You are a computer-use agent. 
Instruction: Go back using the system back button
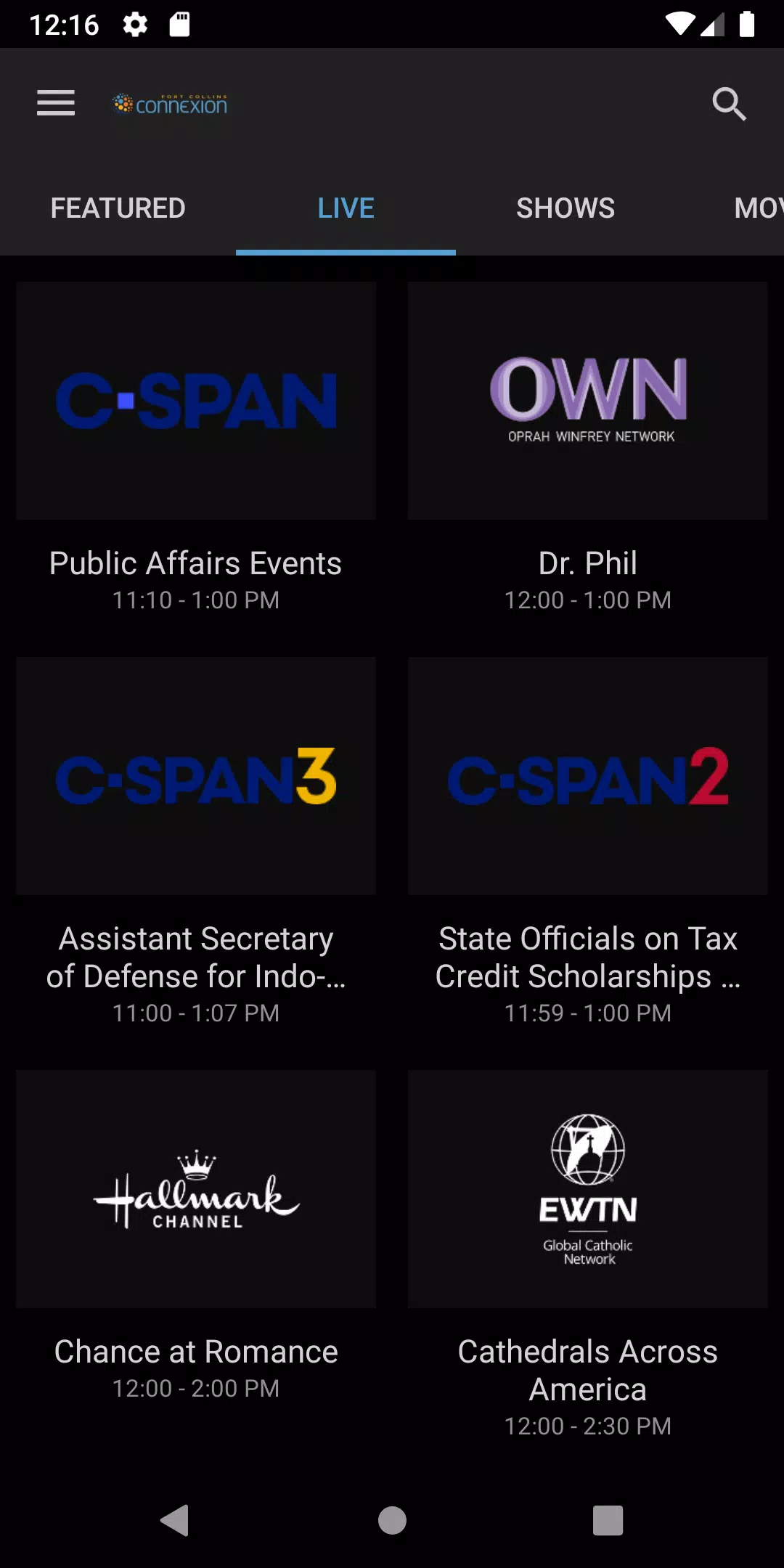point(175,1520)
